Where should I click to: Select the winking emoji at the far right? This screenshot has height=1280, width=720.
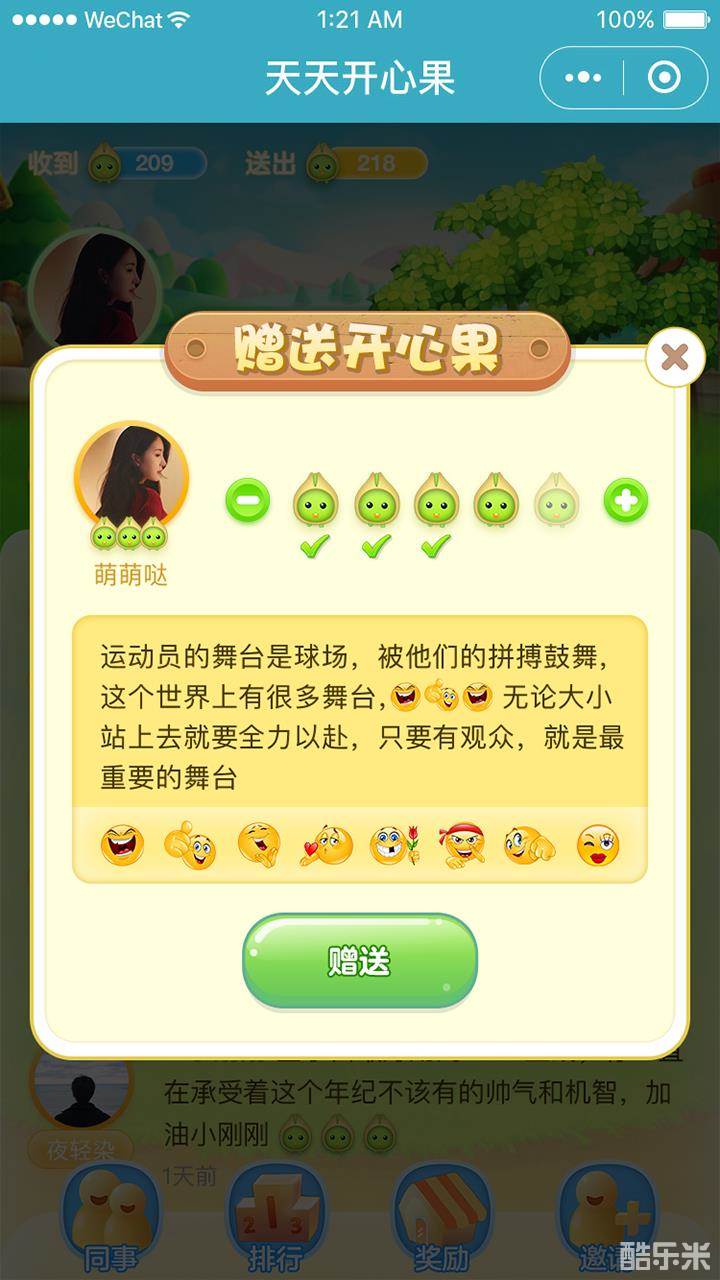tap(598, 848)
